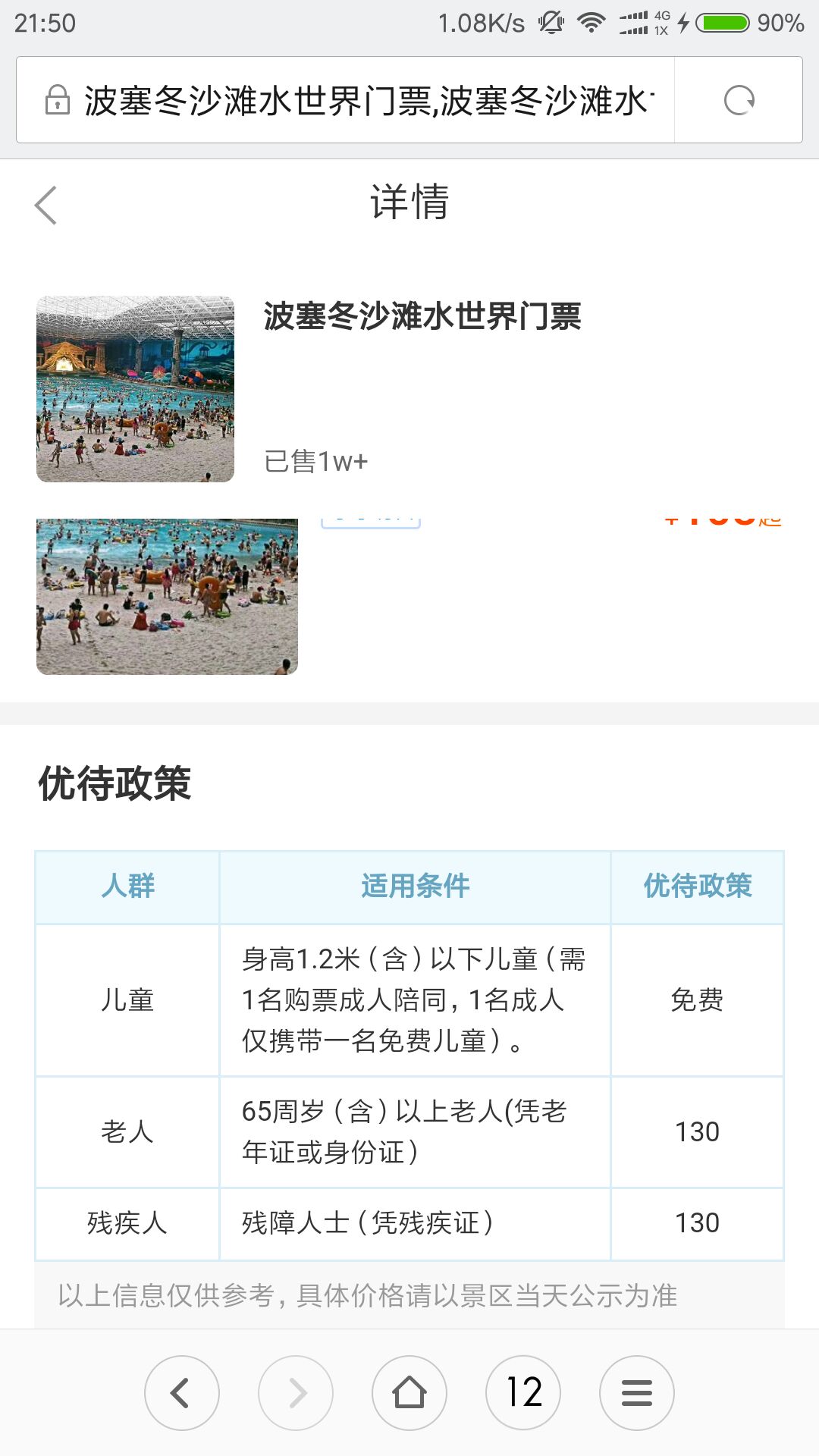819x1456 pixels.
Task: Open the browser menu
Action: [637, 1393]
